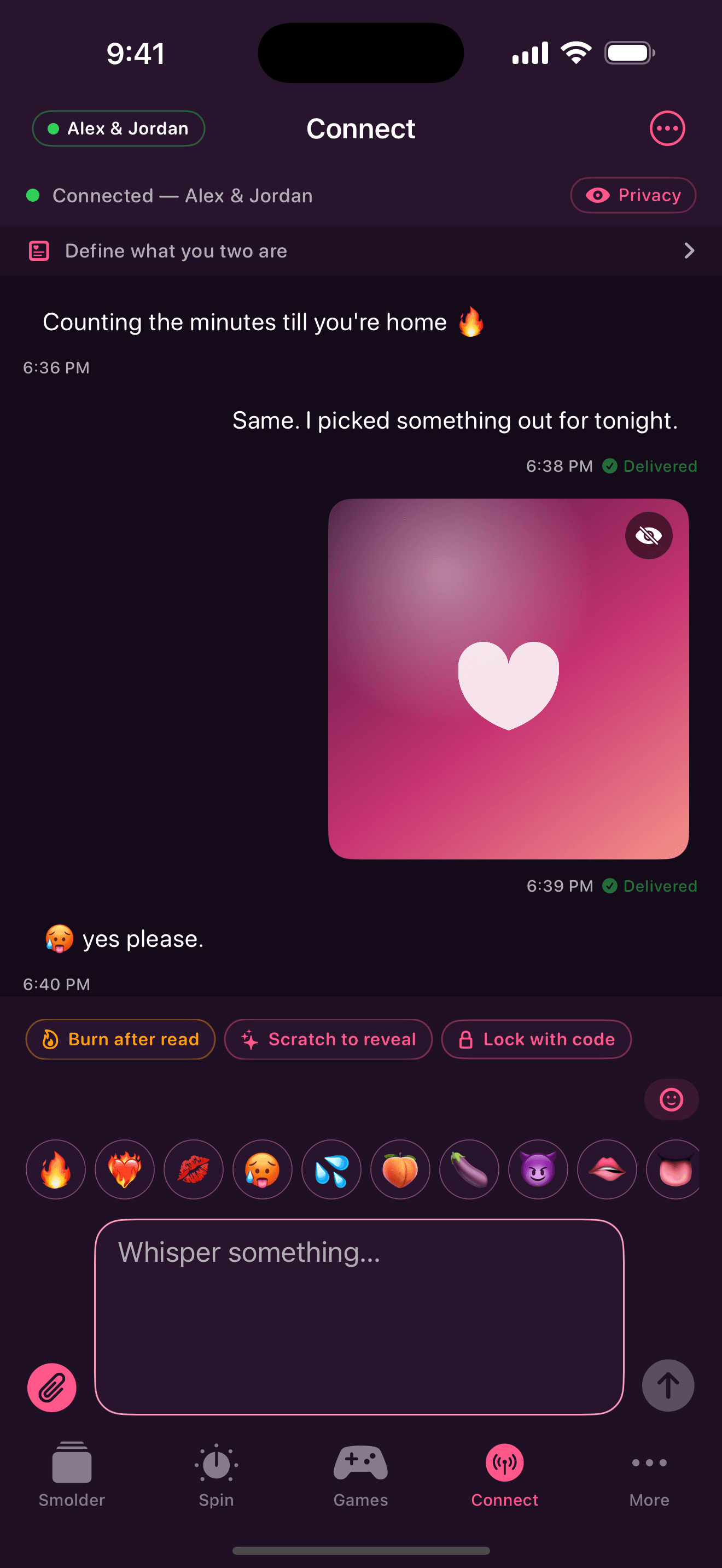The image size is (722, 1568).
Task: Pick the kiss mark emoji
Action: tap(193, 1170)
